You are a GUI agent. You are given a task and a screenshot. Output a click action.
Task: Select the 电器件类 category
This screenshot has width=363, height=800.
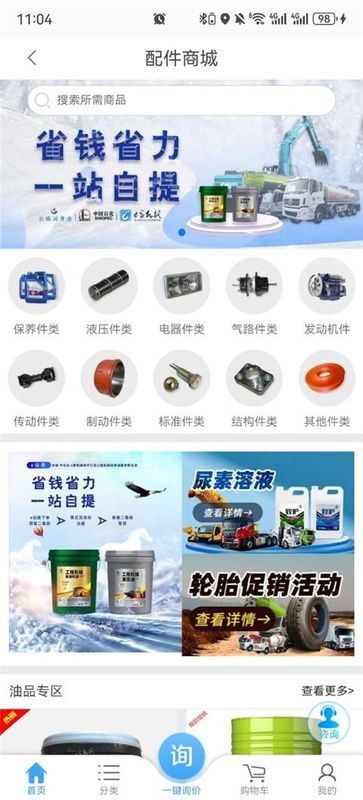click(181, 296)
